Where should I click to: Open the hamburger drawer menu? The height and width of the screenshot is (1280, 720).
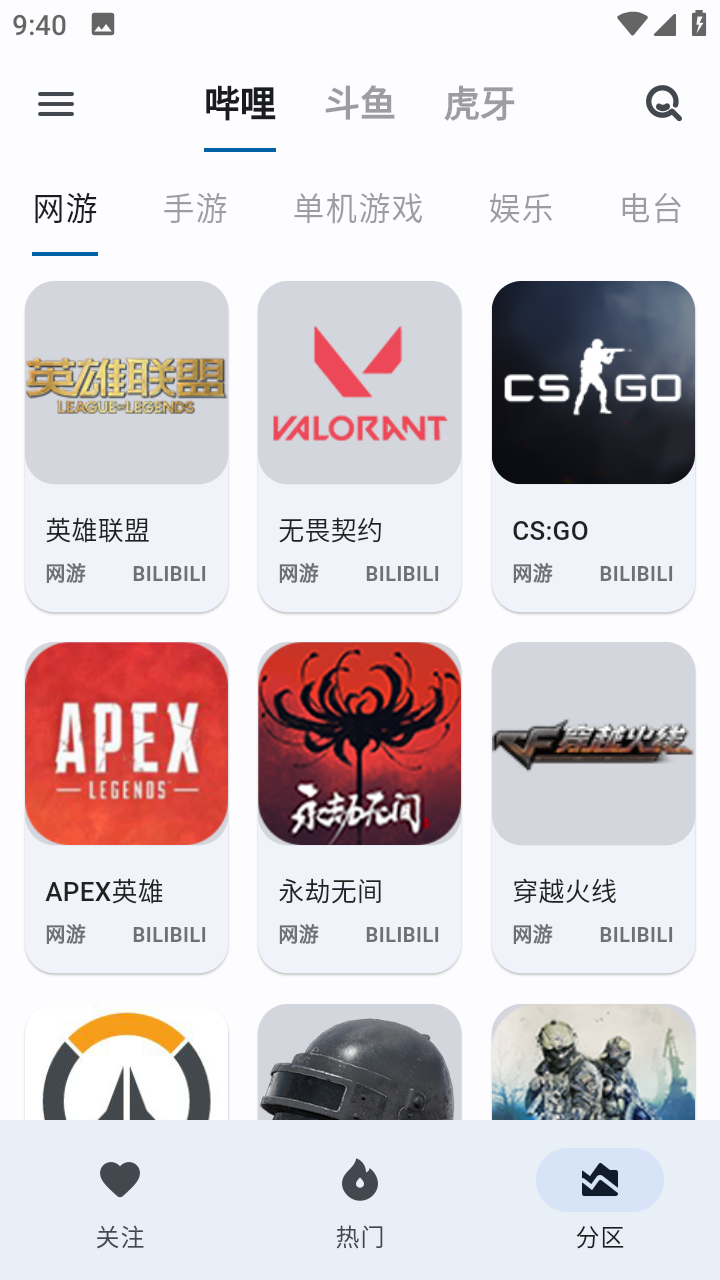[56, 104]
